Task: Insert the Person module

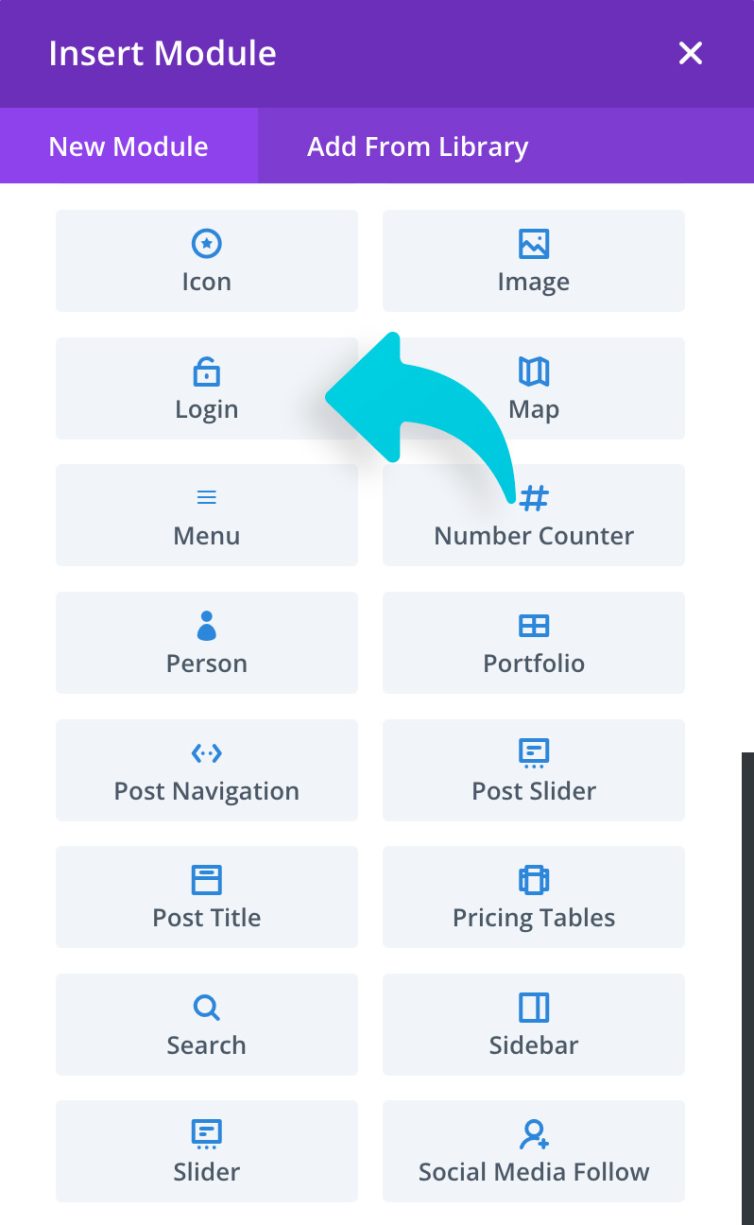Action: (x=206, y=642)
